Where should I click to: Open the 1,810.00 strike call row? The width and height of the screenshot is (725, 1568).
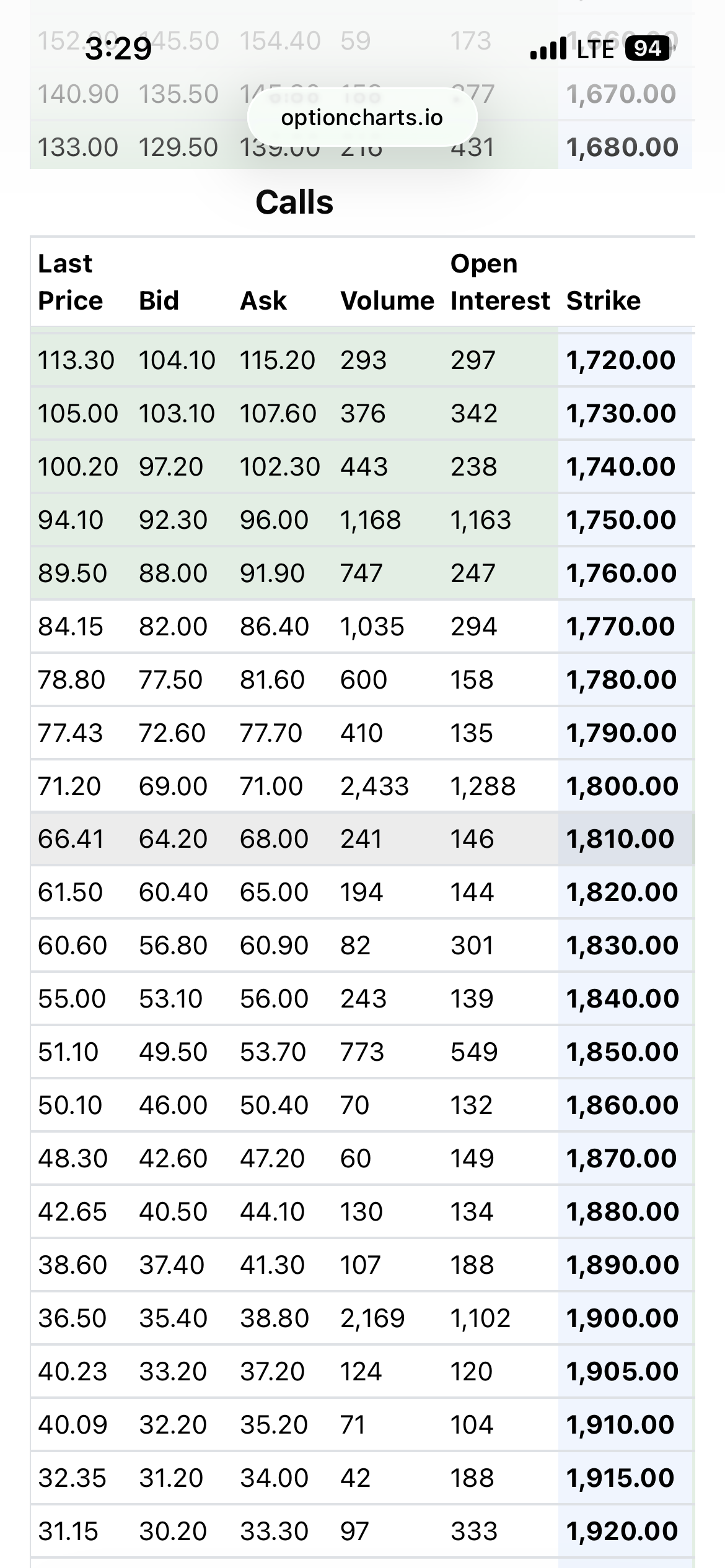362,839
